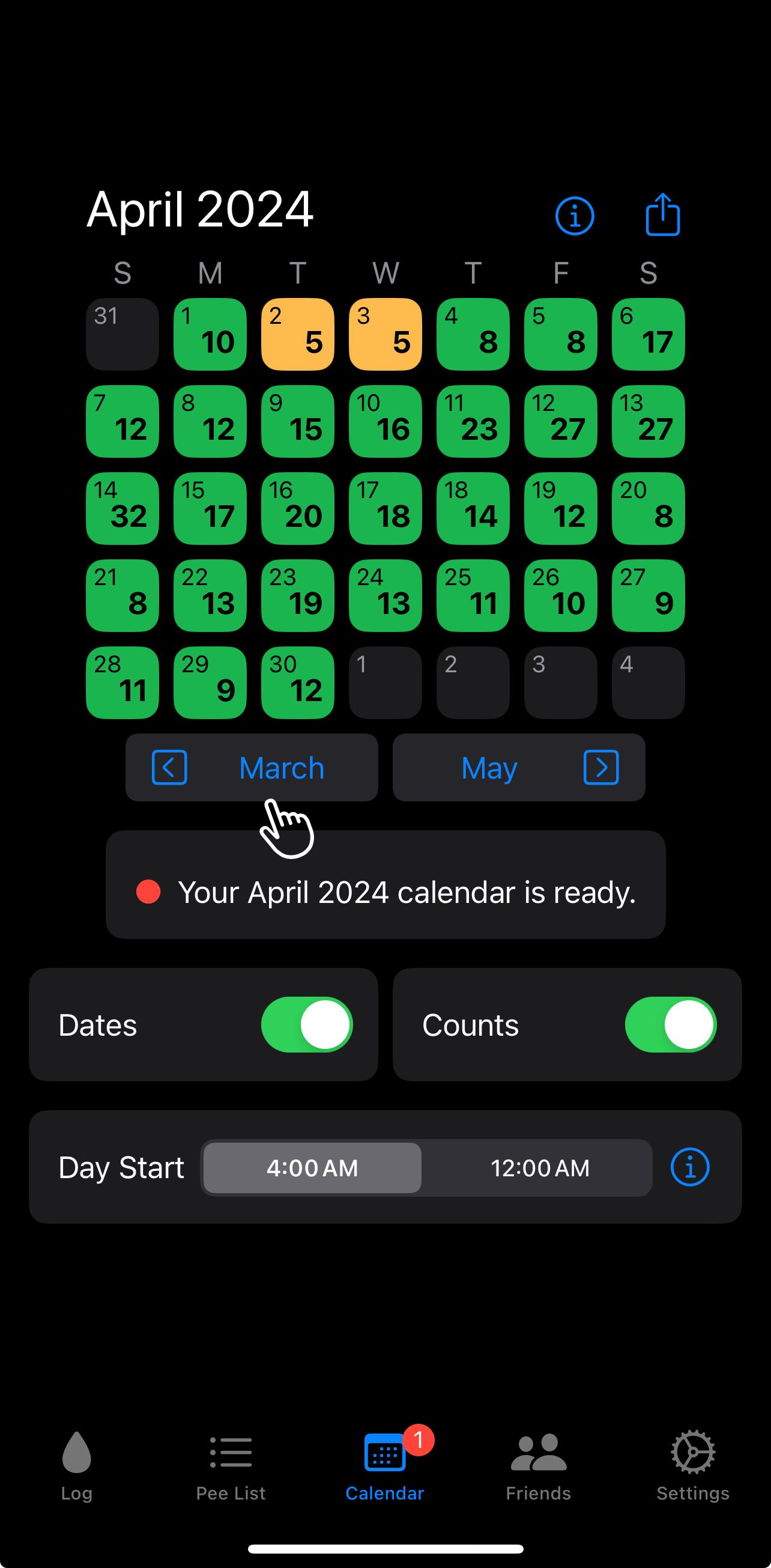Viewport: 771px width, 1568px height.
Task: Go to next month May
Action: [518, 767]
